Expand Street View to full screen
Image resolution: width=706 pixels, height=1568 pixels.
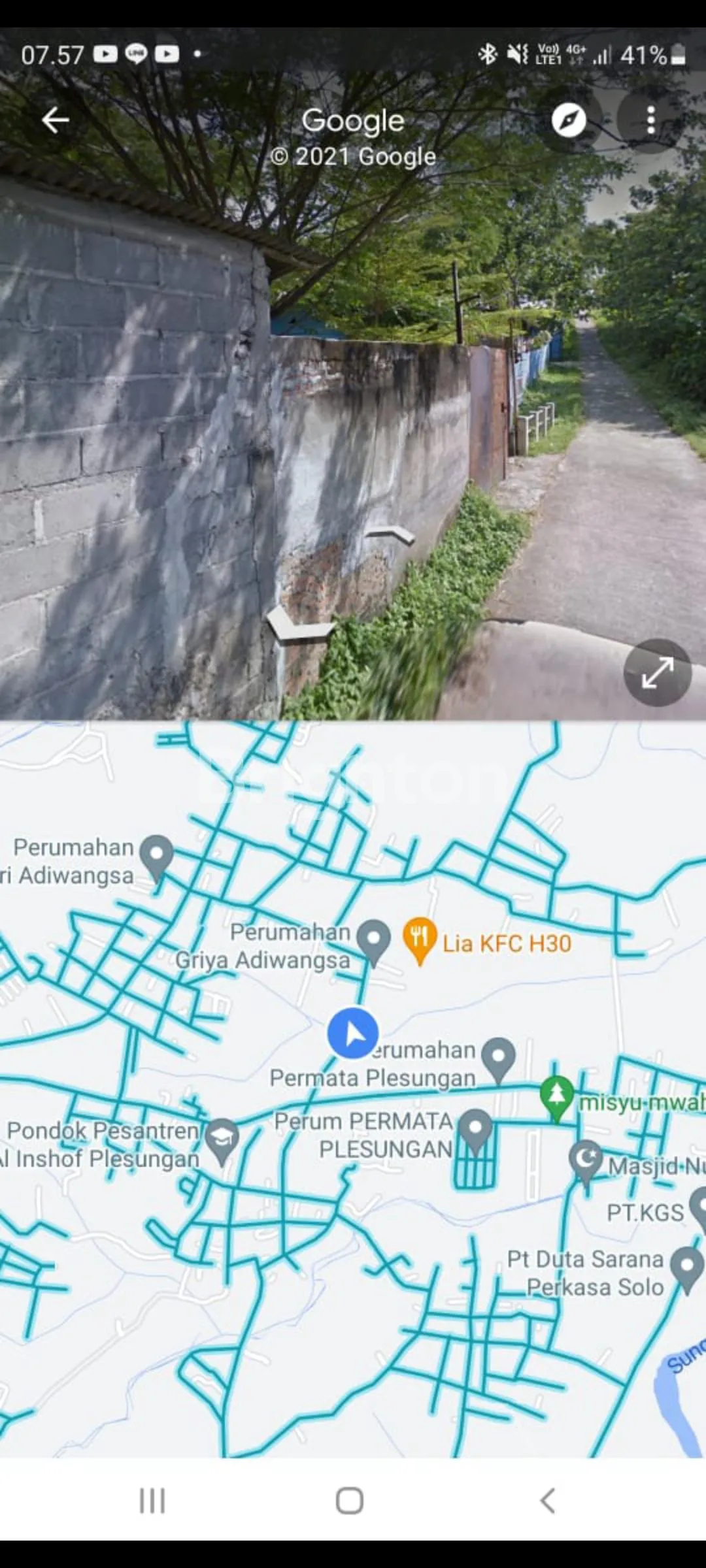657,672
